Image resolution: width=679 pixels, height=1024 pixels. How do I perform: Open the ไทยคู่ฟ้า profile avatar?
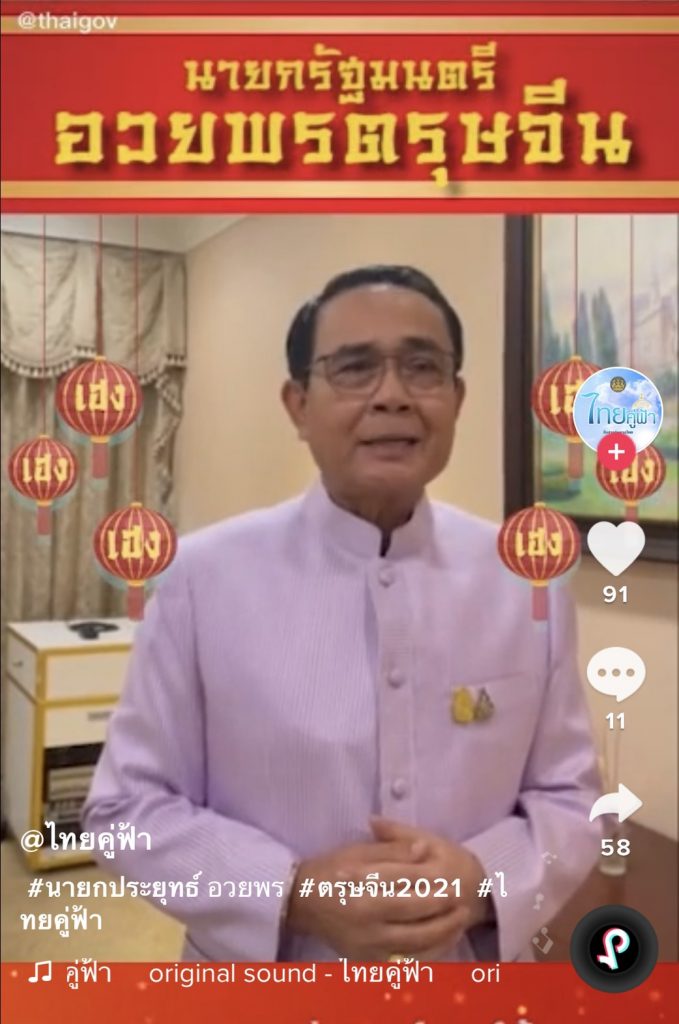pos(617,408)
